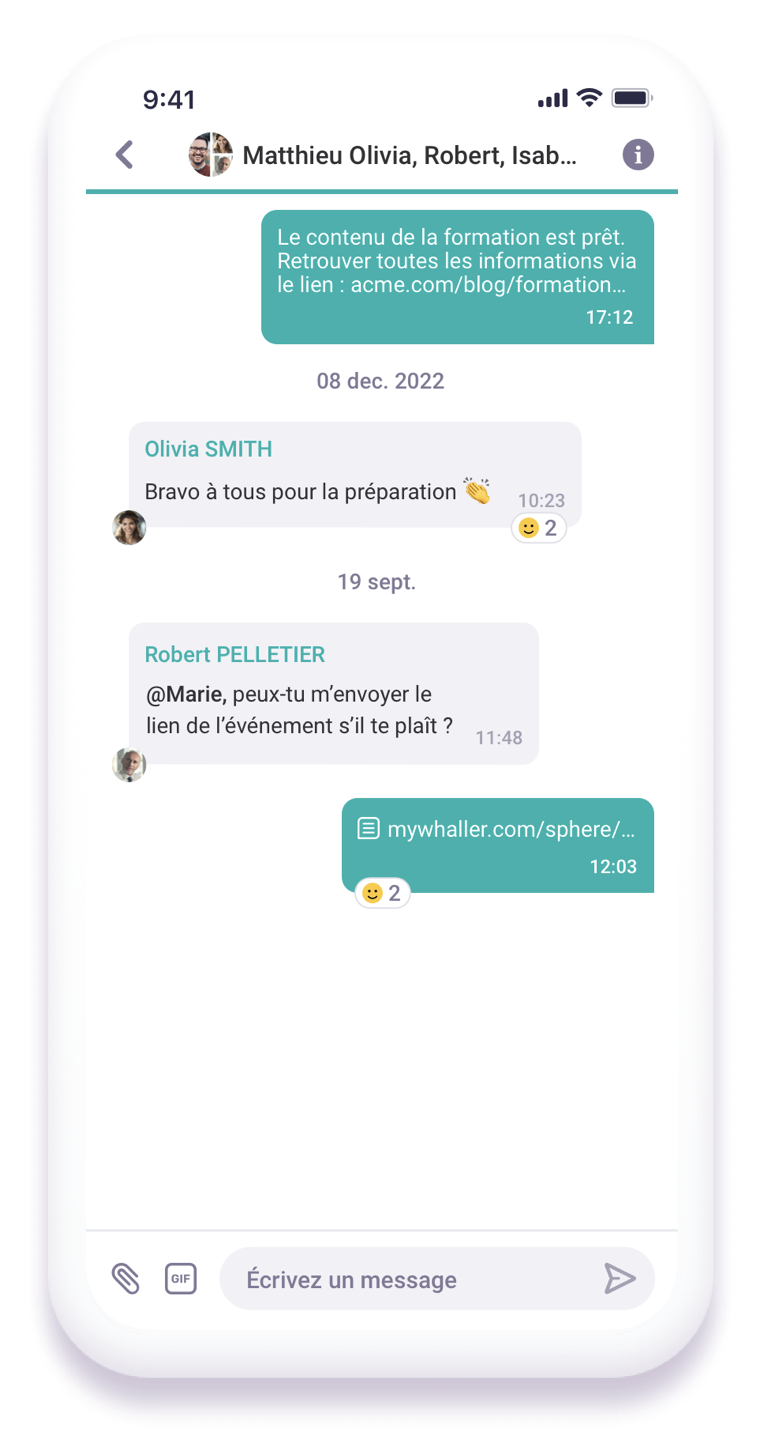Attach a file with the paperclip icon
The width and height of the screenshot is (760, 1446).
[x=125, y=1278]
